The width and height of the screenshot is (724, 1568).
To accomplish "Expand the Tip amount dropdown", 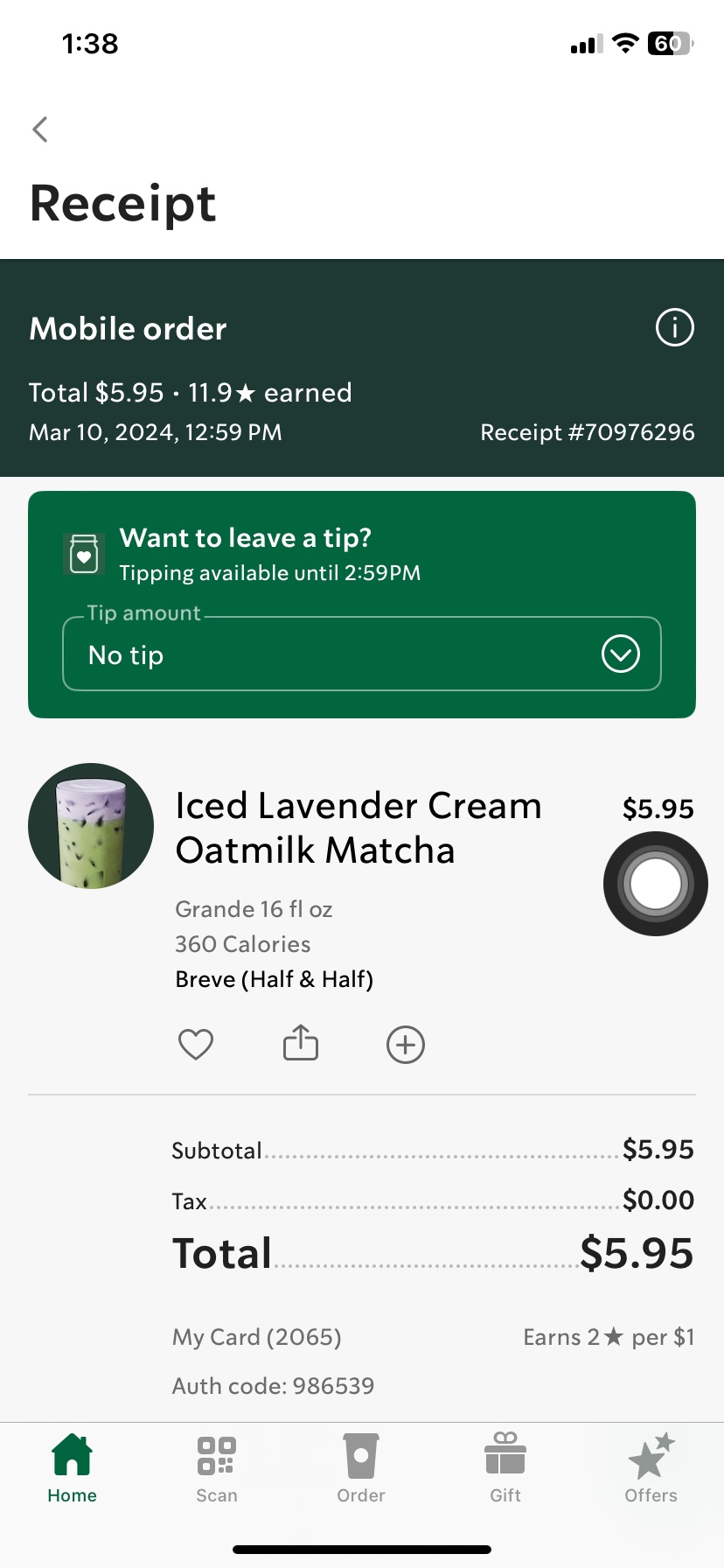I will click(x=620, y=654).
